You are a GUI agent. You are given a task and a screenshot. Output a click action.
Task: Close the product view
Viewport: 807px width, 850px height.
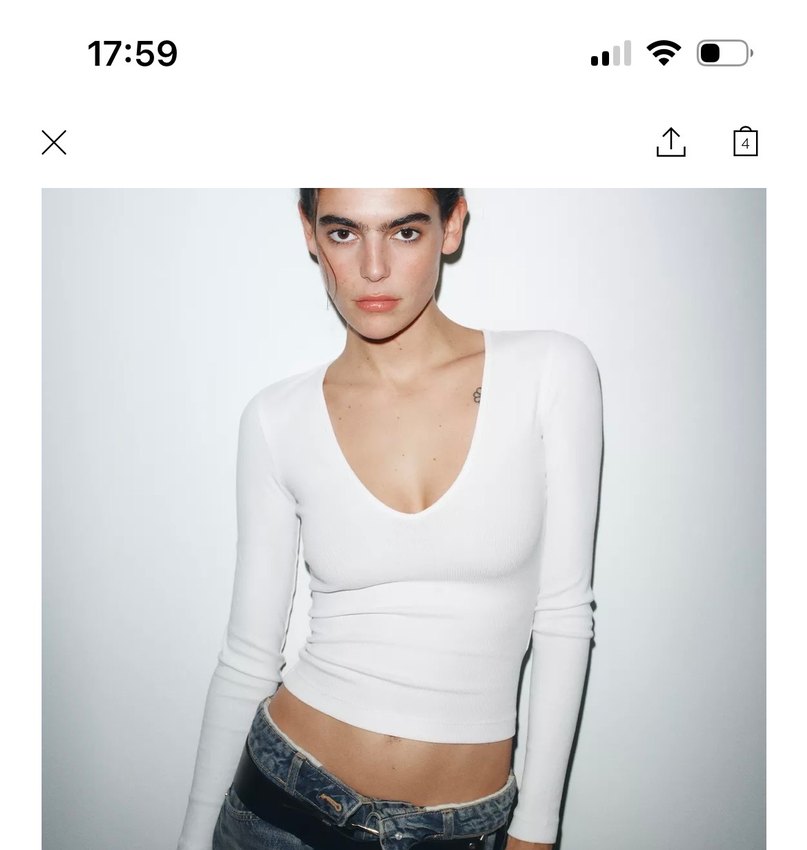tap(54, 143)
